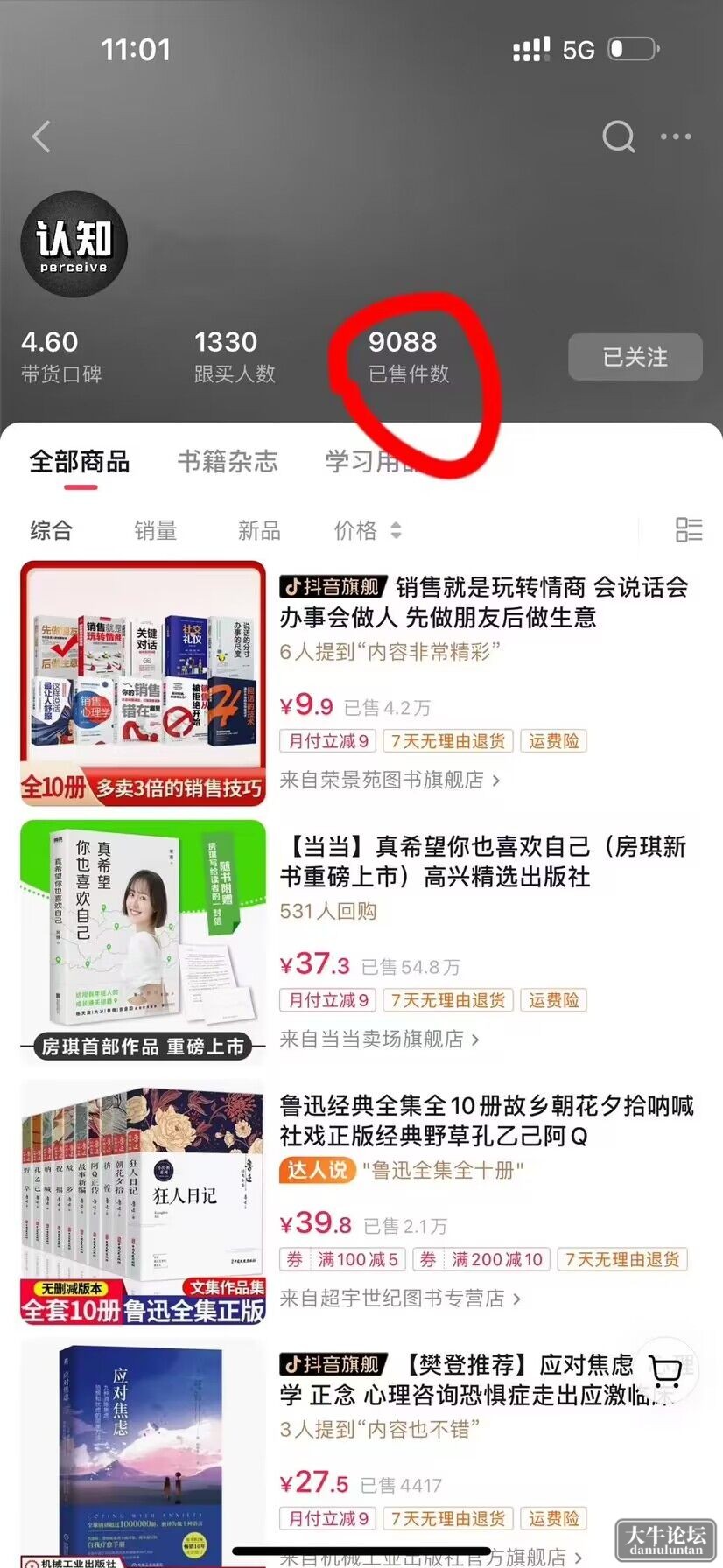Screen dimensions: 723x1568
Task: Toggle the list layout view icon
Action: click(x=689, y=529)
